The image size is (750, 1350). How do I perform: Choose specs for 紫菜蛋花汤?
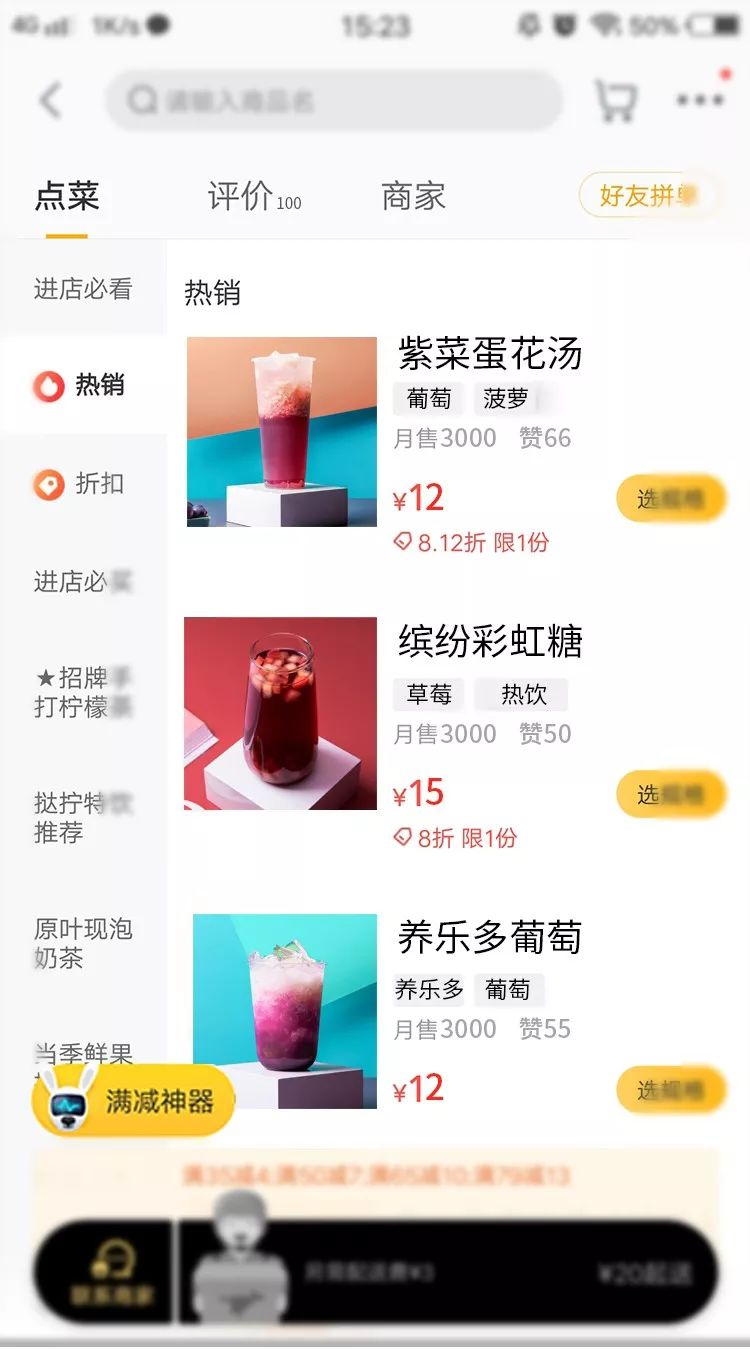coord(670,498)
